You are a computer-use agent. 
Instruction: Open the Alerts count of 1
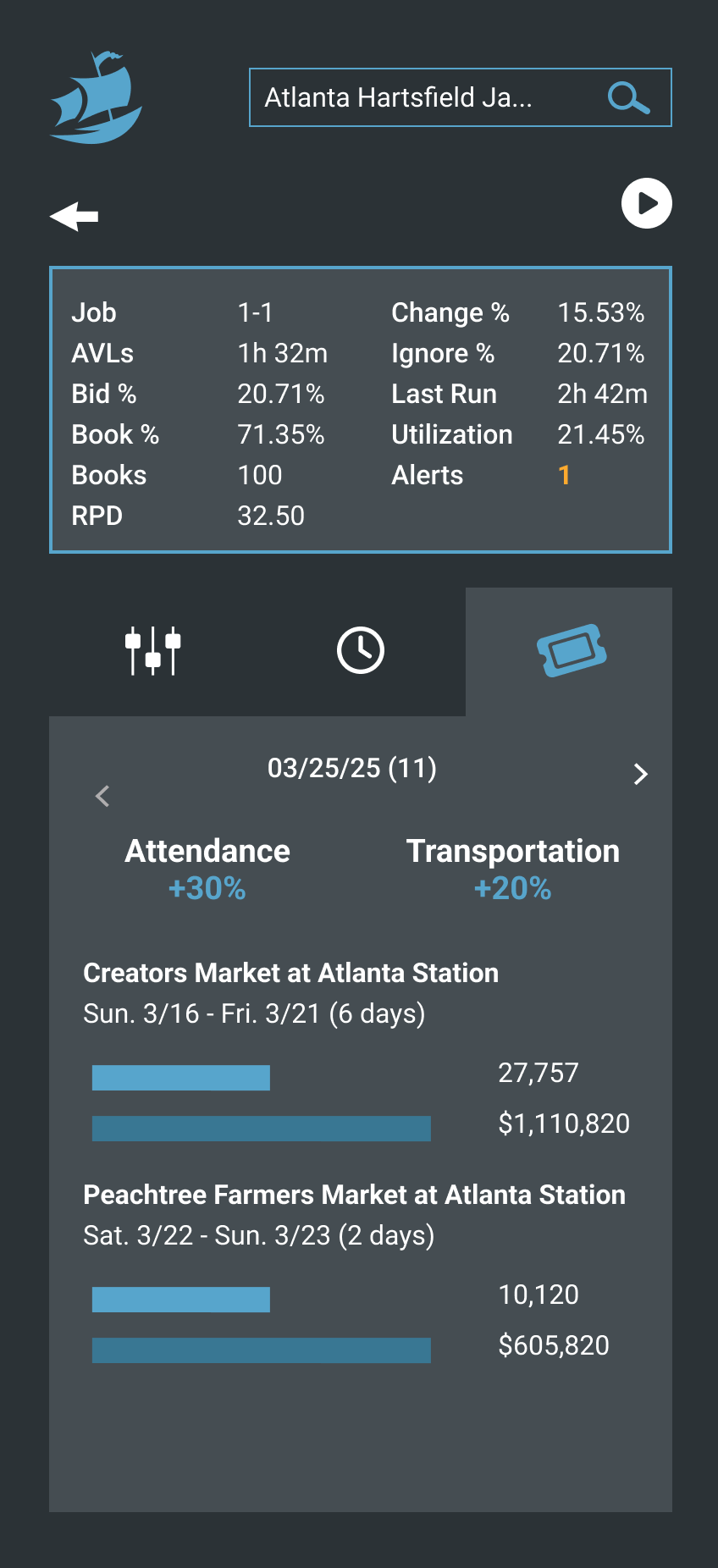pyautogui.click(x=564, y=475)
